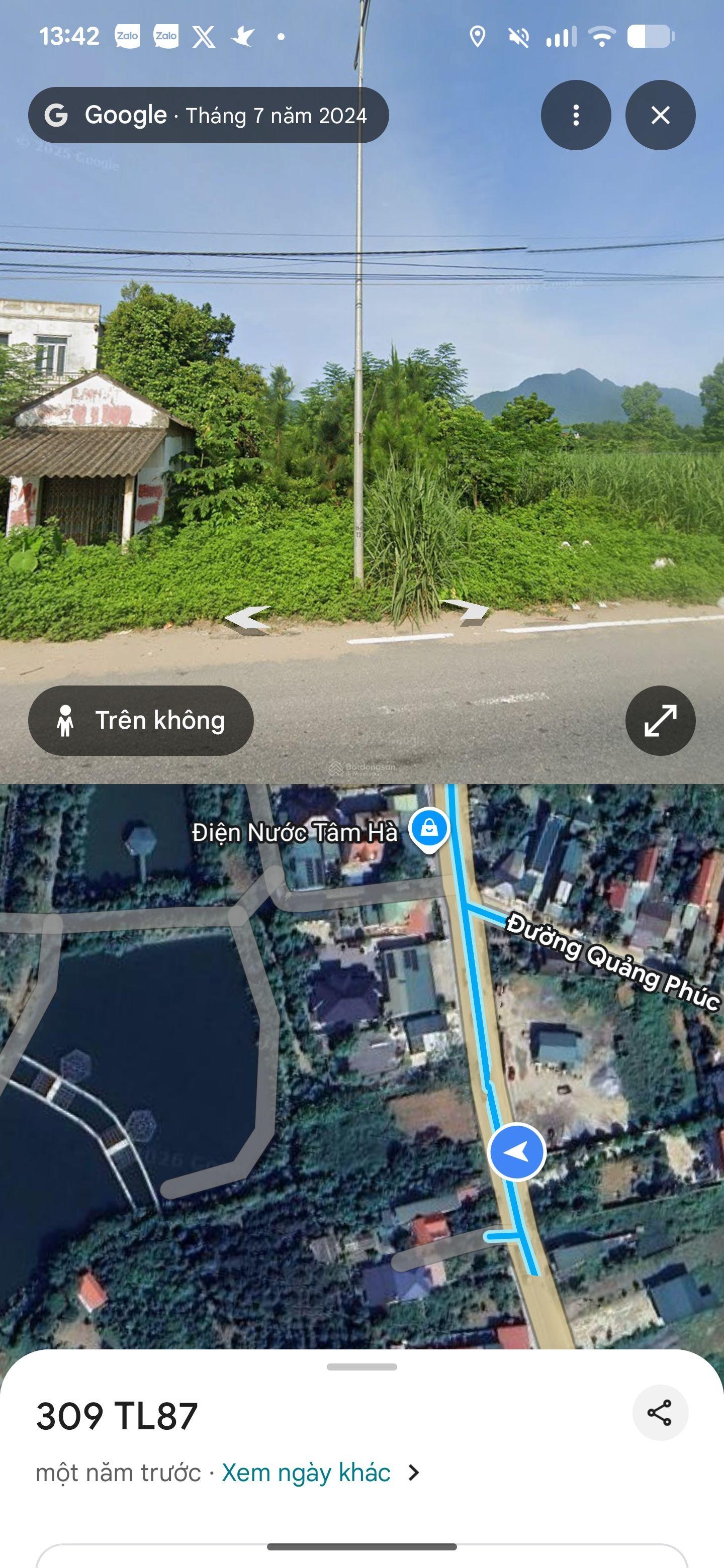Viewport: 724px width, 1568px height.
Task: Tap the bottom sheet drag handle
Action: pos(361,1366)
